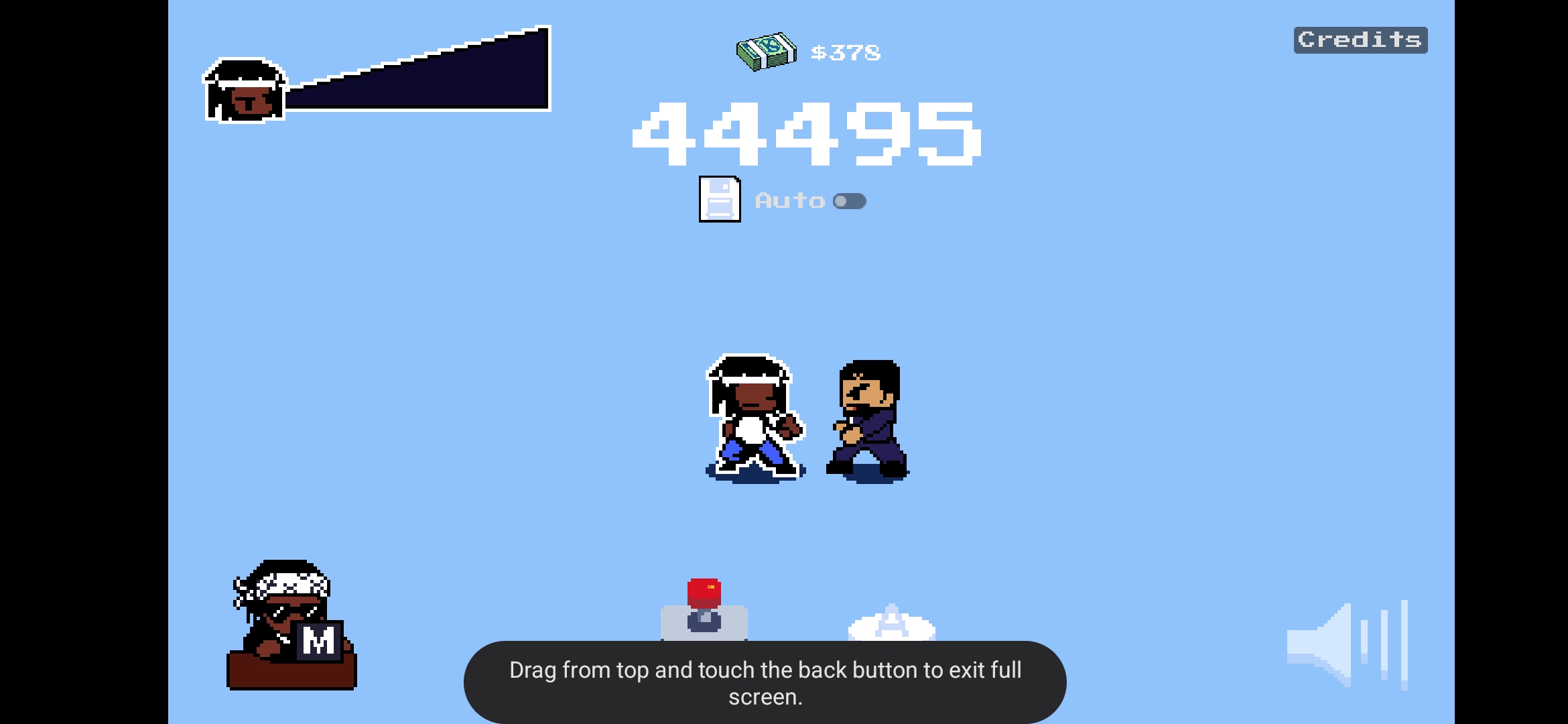This screenshot has height=724, width=1568.
Task: Enable the Auto save toggle
Action: pyautogui.click(x=849, y=201)
